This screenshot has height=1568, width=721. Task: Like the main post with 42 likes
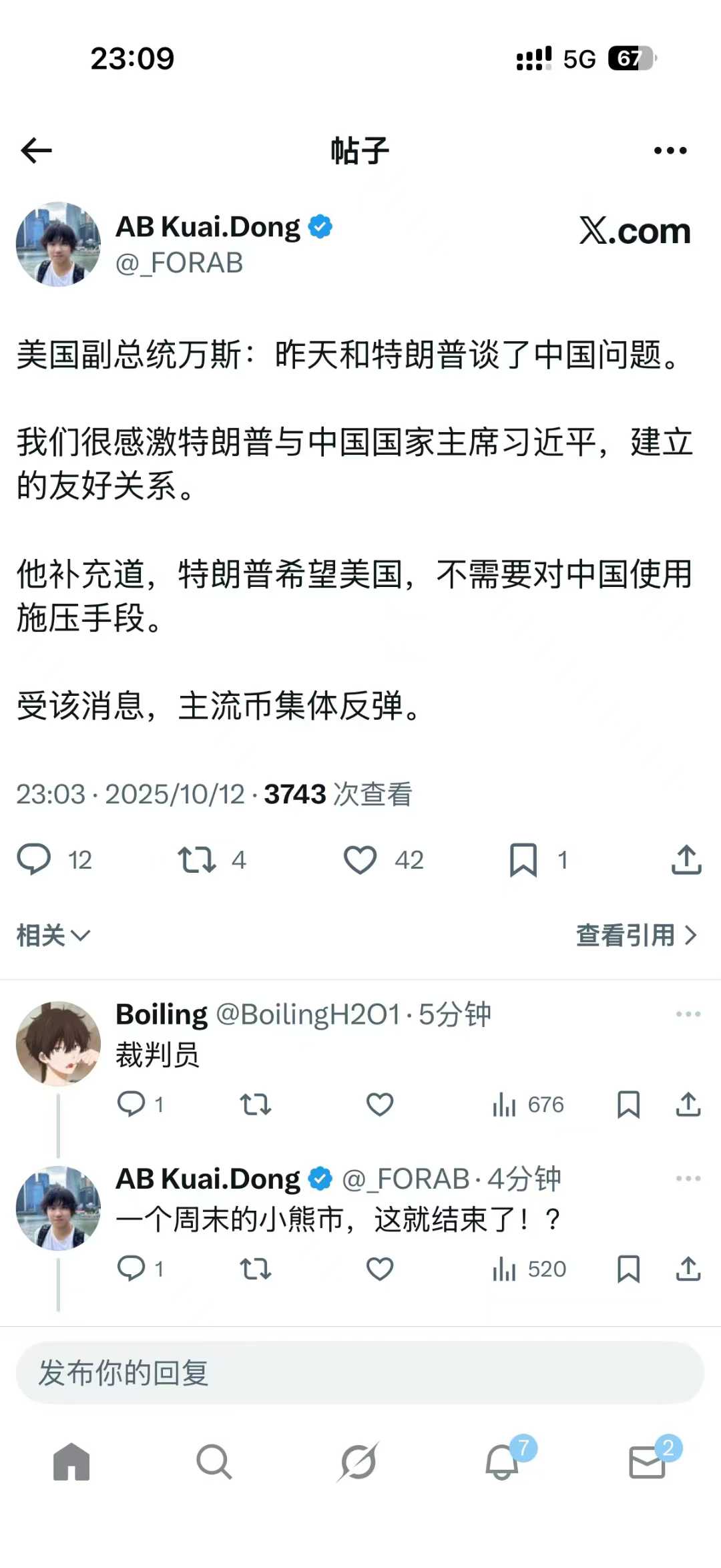point(360,859)
